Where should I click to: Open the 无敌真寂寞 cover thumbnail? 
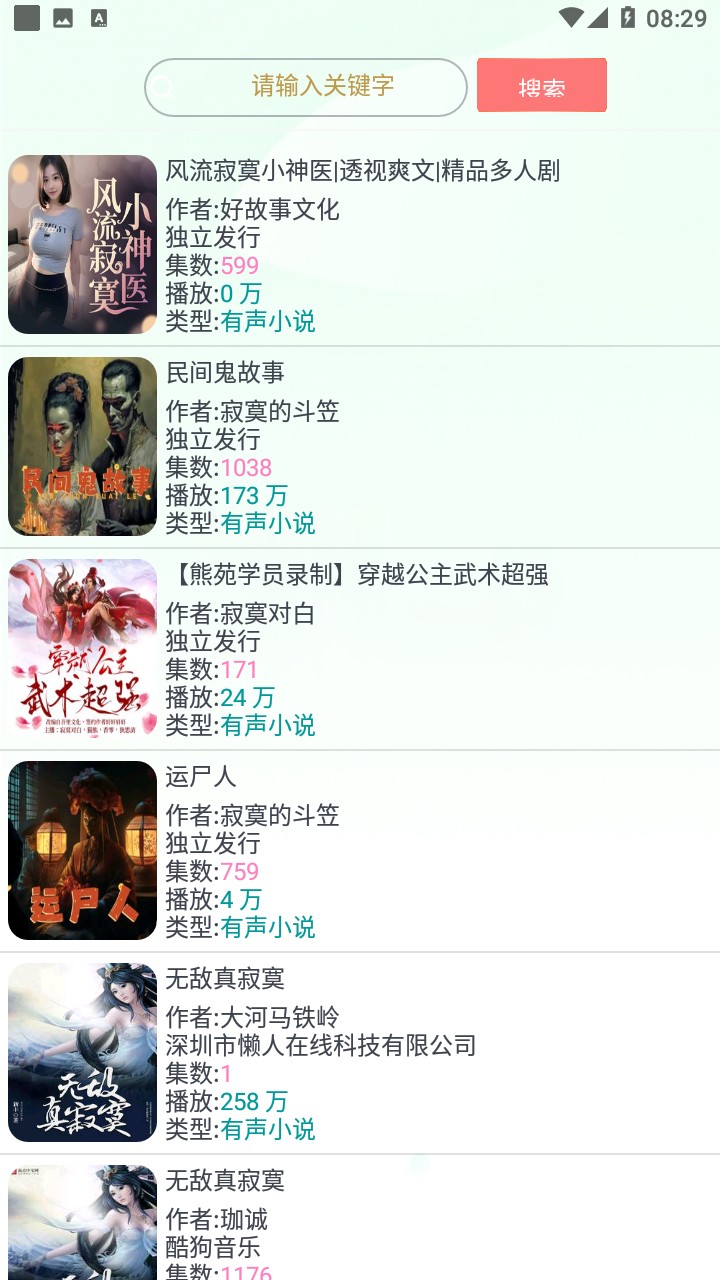pos(82,1053)
